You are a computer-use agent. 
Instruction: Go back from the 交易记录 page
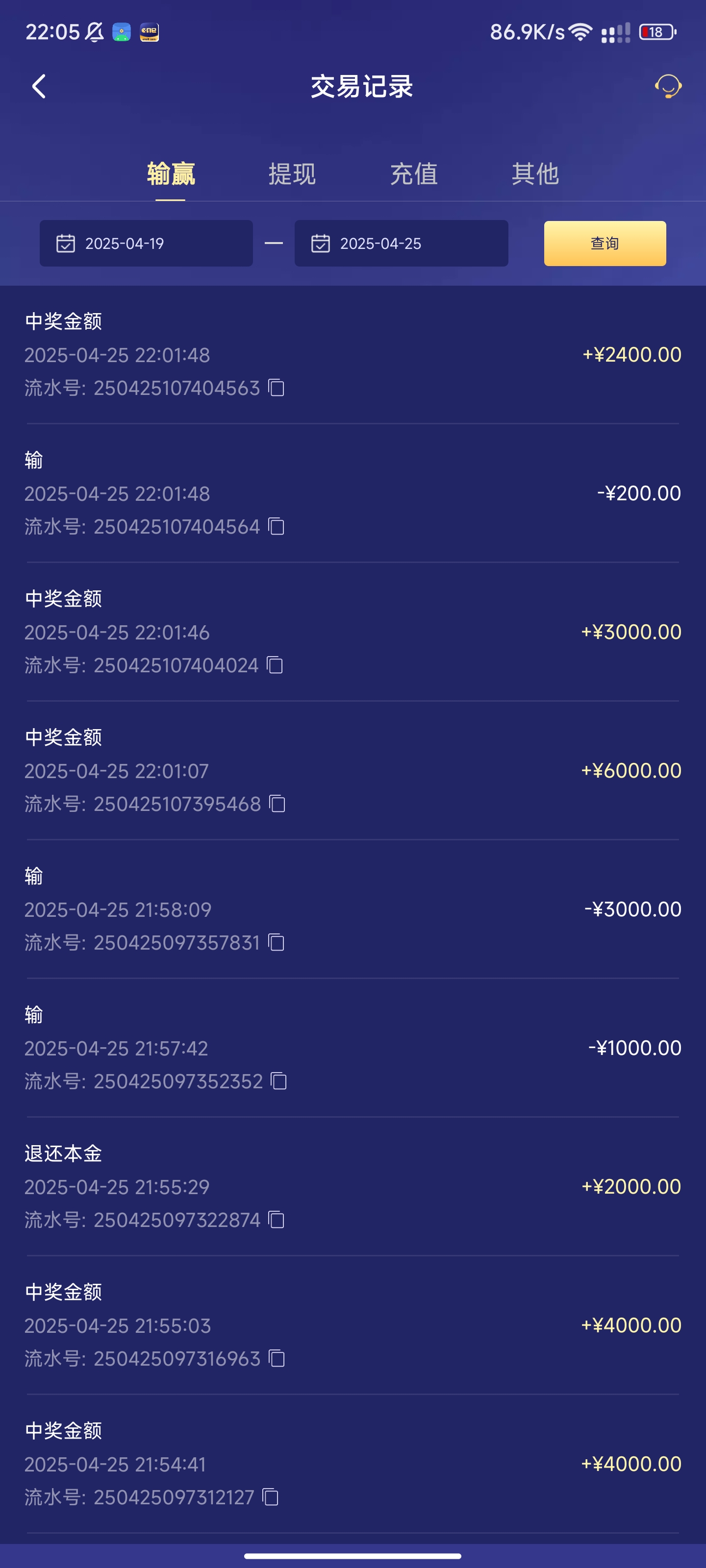39,86
